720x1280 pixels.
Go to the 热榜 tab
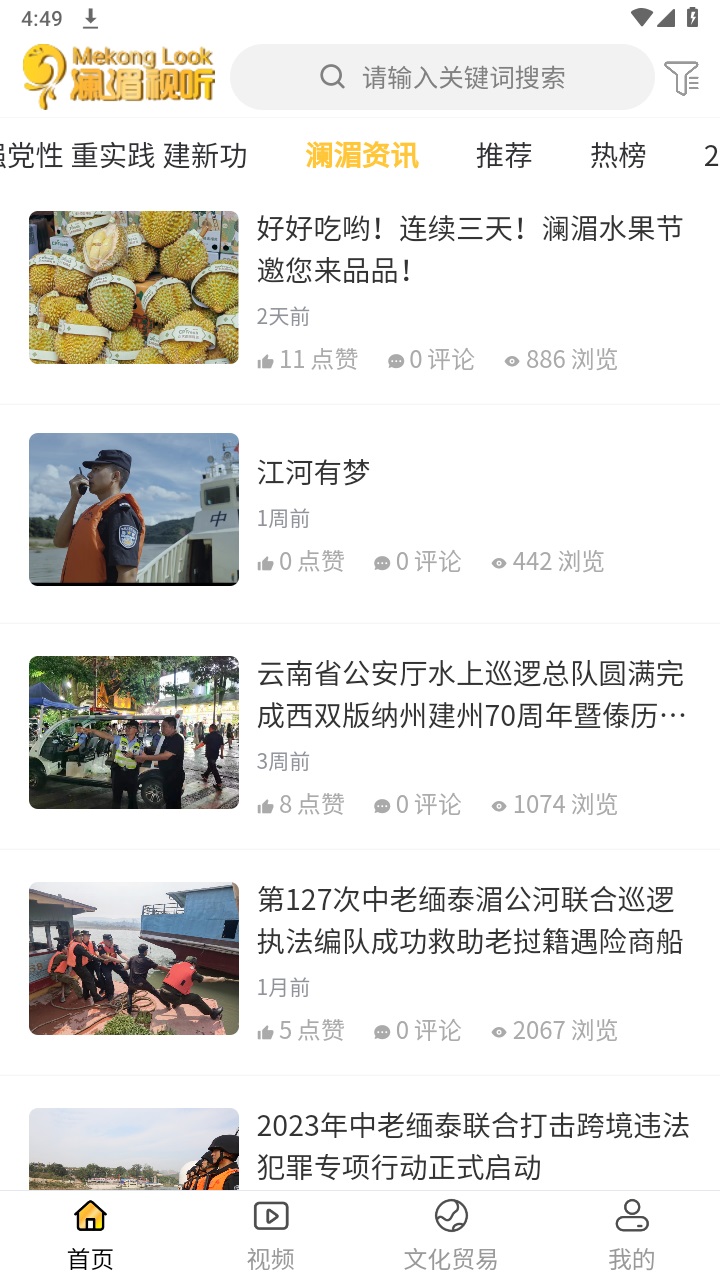click(618, 155)
